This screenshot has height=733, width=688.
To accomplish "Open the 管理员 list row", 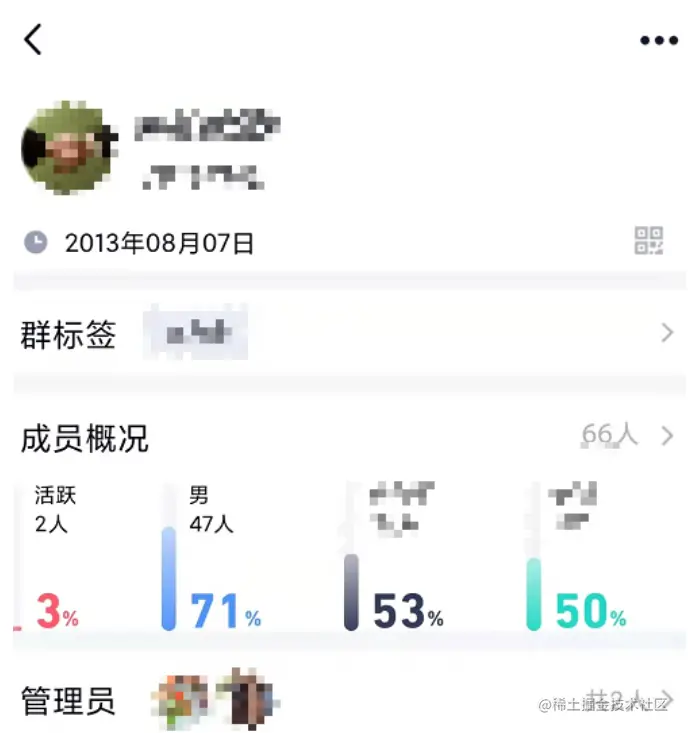I will click(x=344, y=699).
